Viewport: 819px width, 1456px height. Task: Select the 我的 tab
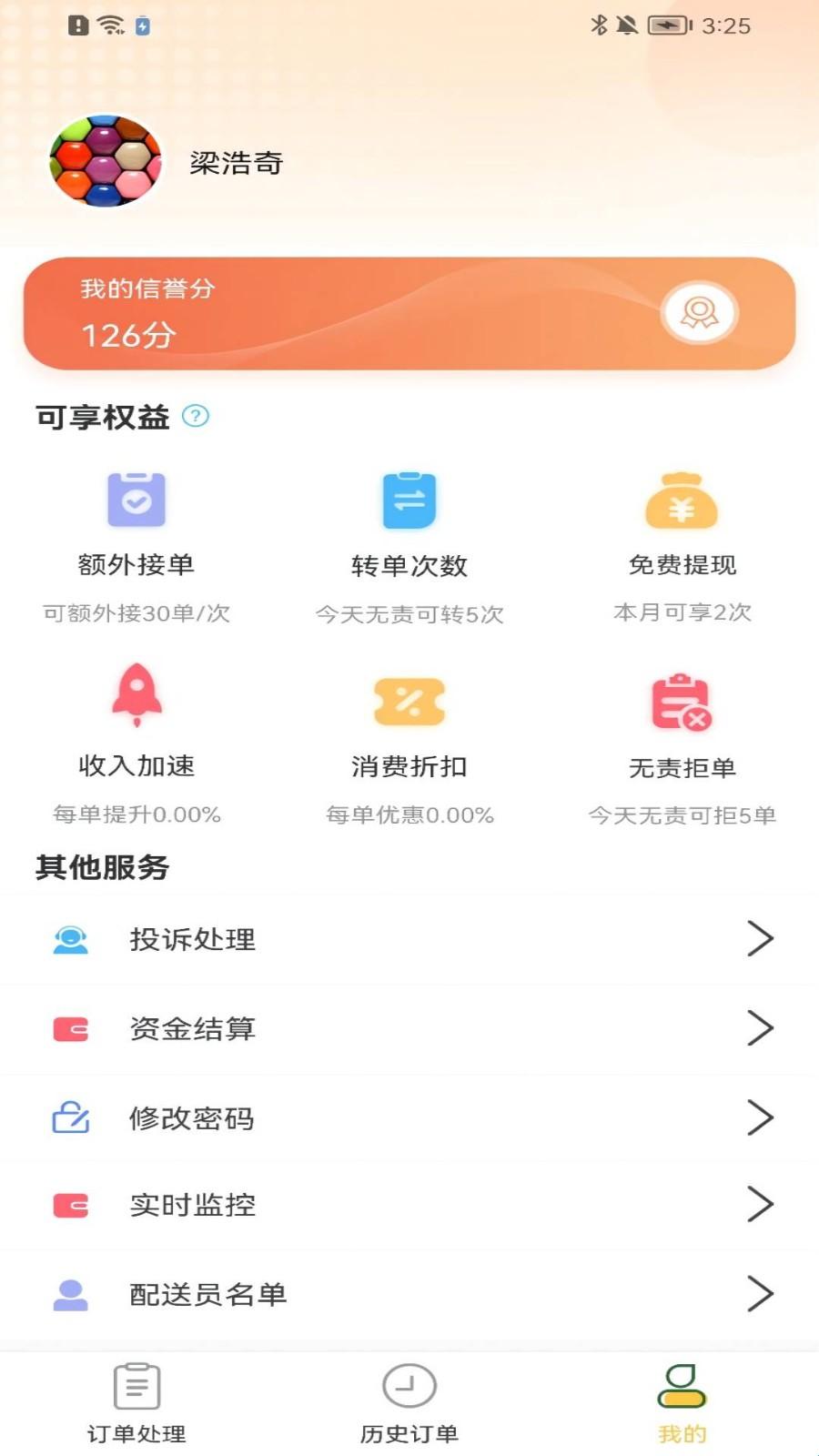pyautogui.click(x=682, y=1403)
